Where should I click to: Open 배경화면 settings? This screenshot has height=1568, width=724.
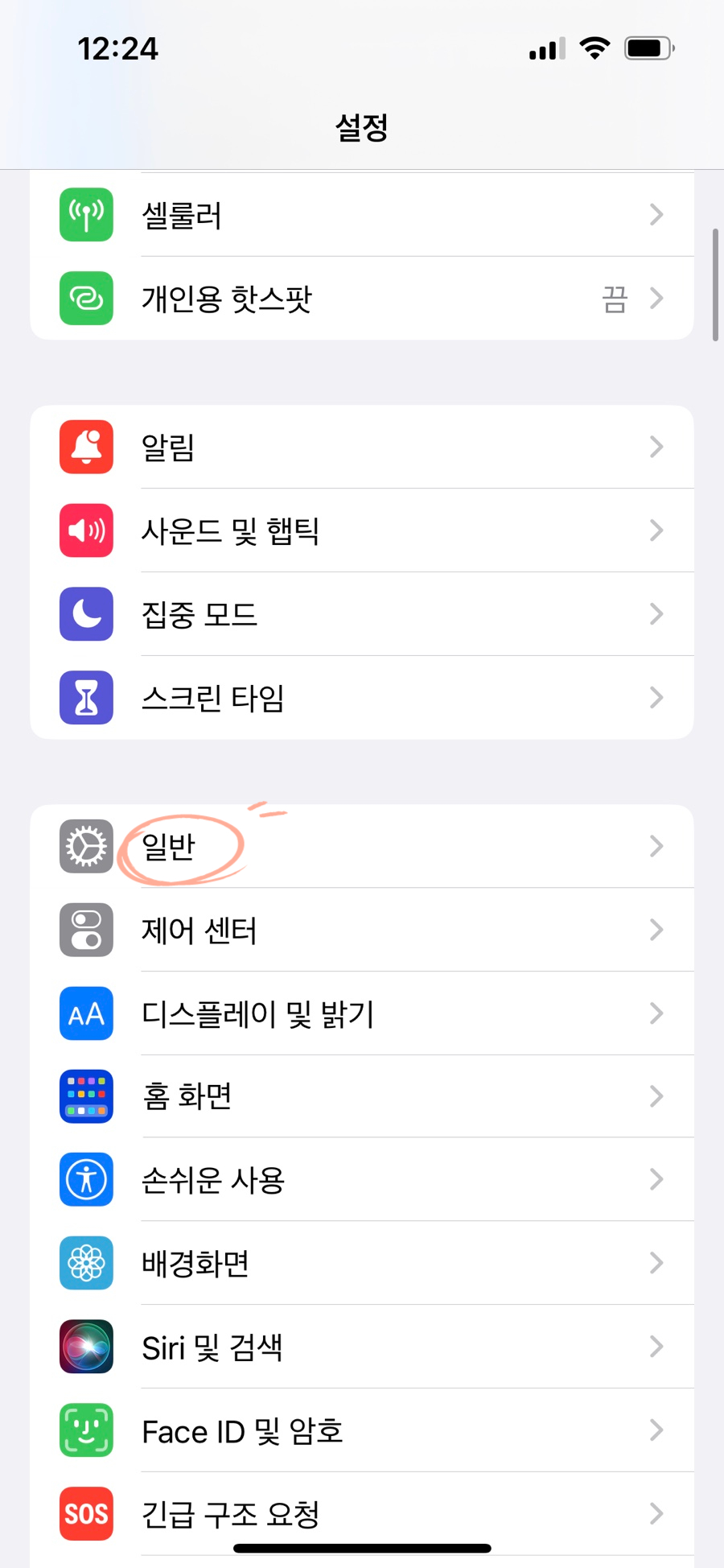pyautogui.click(x=362, y=1263)
